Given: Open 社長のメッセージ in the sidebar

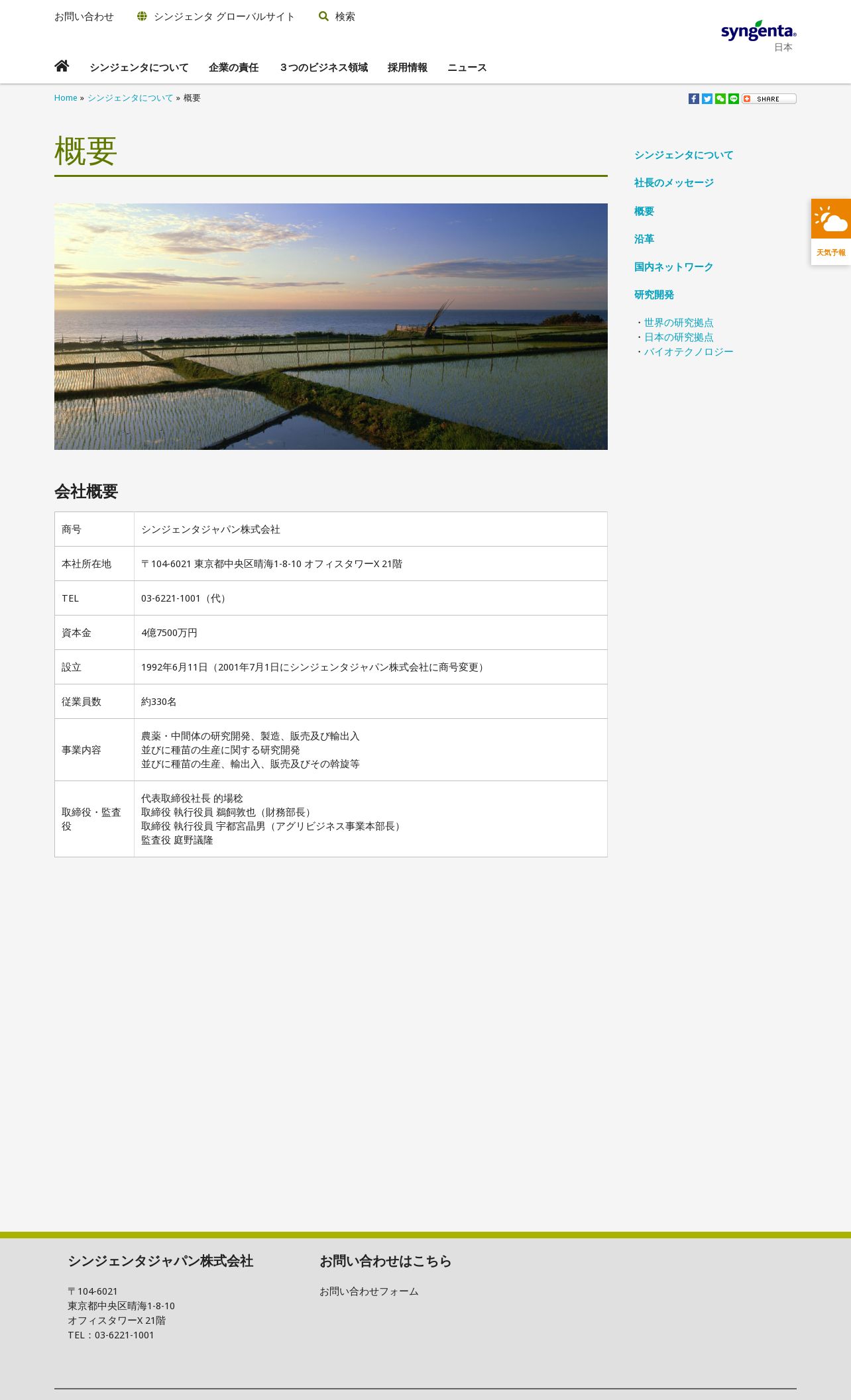Looking at the screenshot, I should (x=674, y=183).
